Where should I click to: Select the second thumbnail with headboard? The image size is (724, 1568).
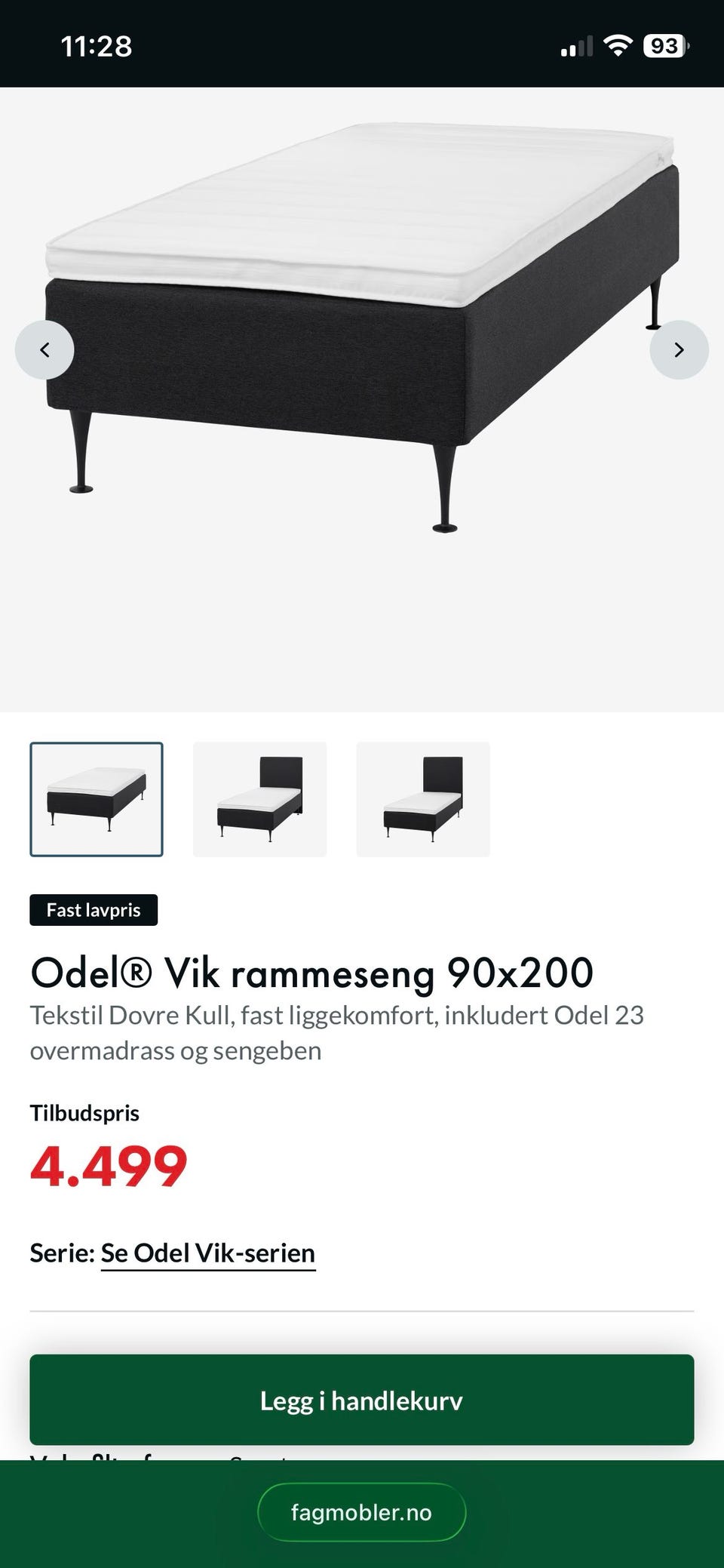[x=259, y=799]
